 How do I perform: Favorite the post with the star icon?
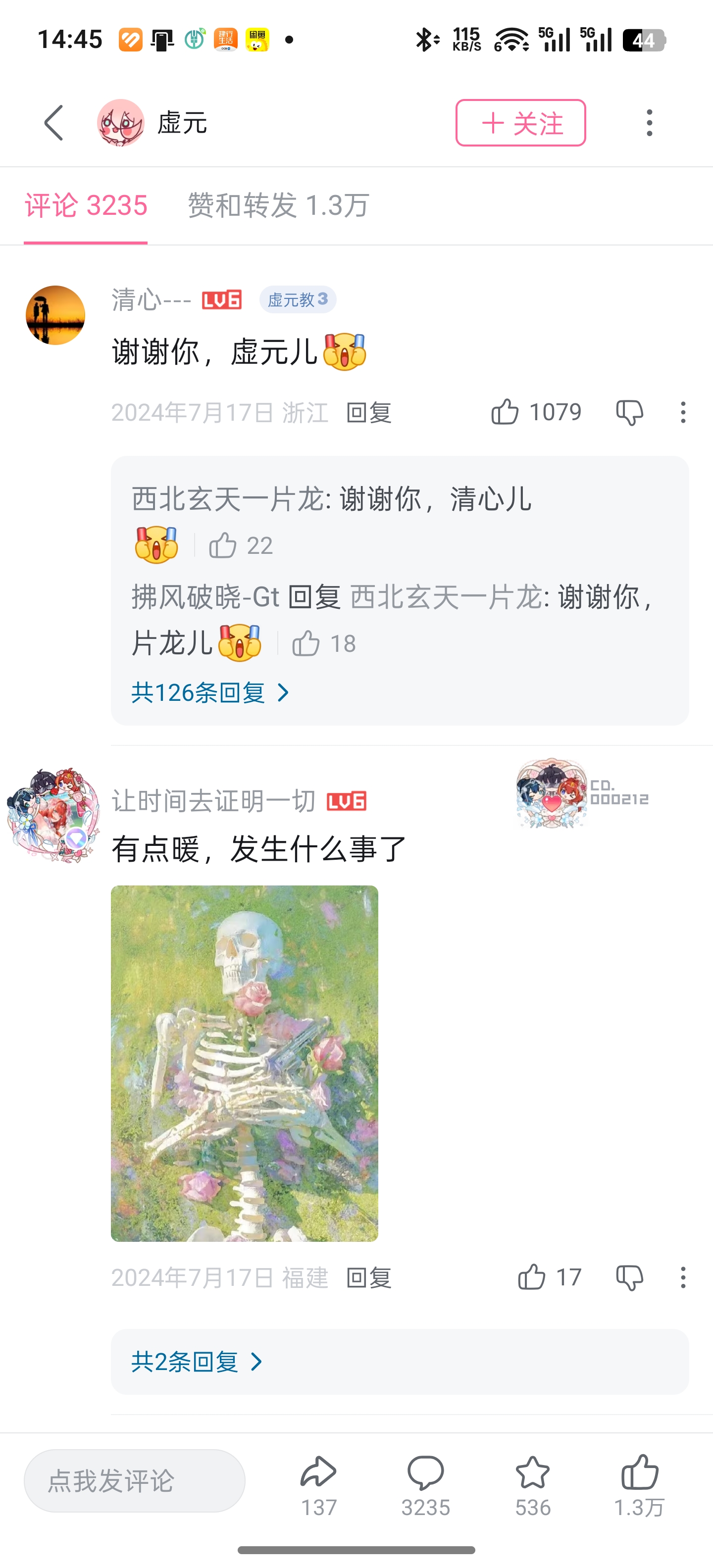(x=533, y=1485)
